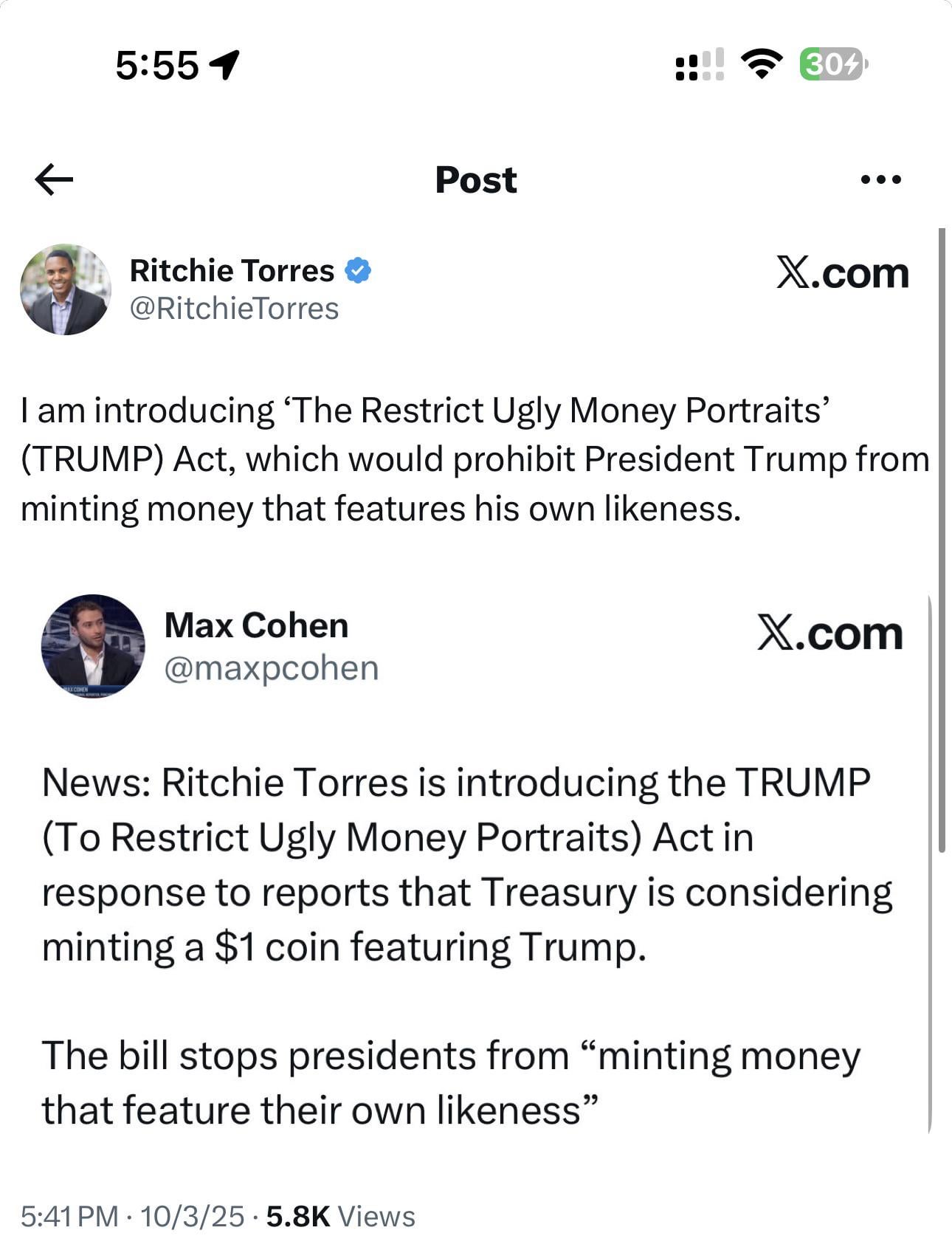
Task: Open the three-dot overflow menu
Action: point(881,179)
